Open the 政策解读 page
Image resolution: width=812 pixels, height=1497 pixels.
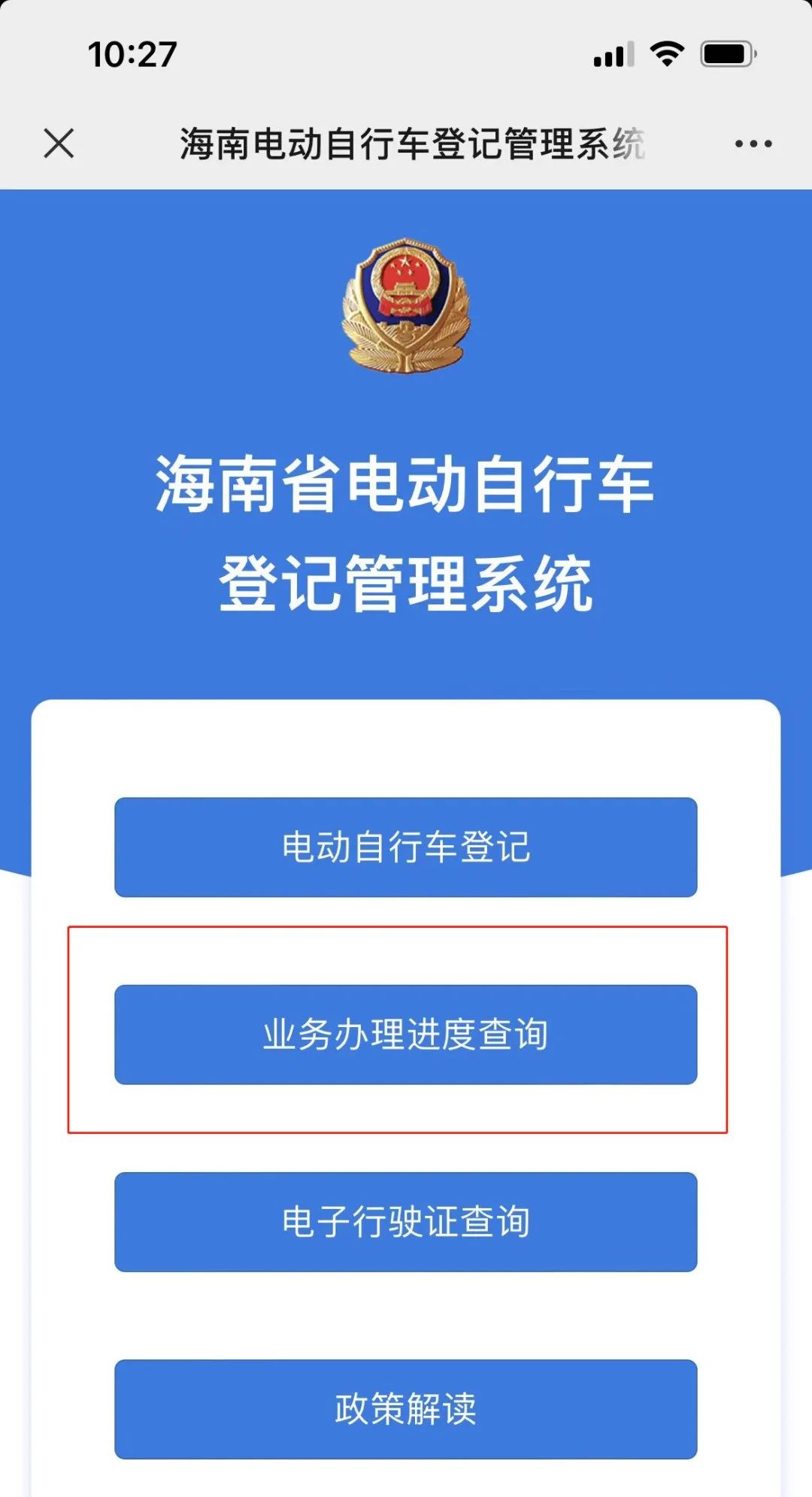coord(406,1409)
